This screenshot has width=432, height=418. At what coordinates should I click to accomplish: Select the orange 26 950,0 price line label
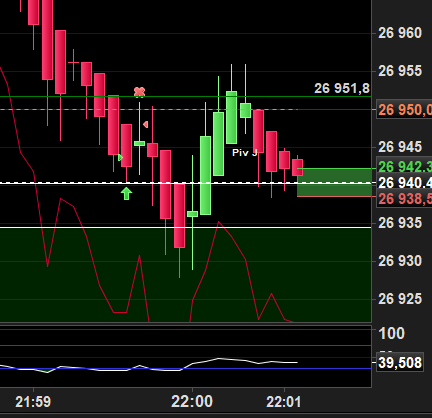point(404,110)
